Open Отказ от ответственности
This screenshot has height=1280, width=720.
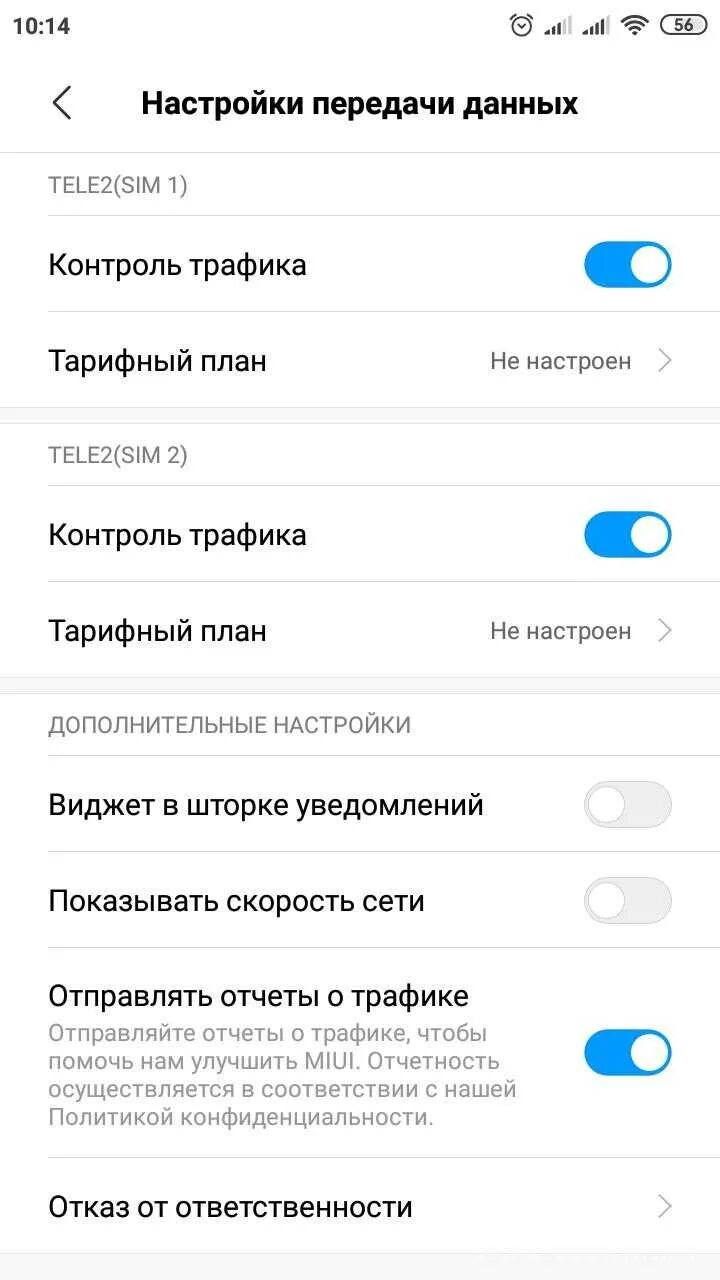pos(360,1207)
